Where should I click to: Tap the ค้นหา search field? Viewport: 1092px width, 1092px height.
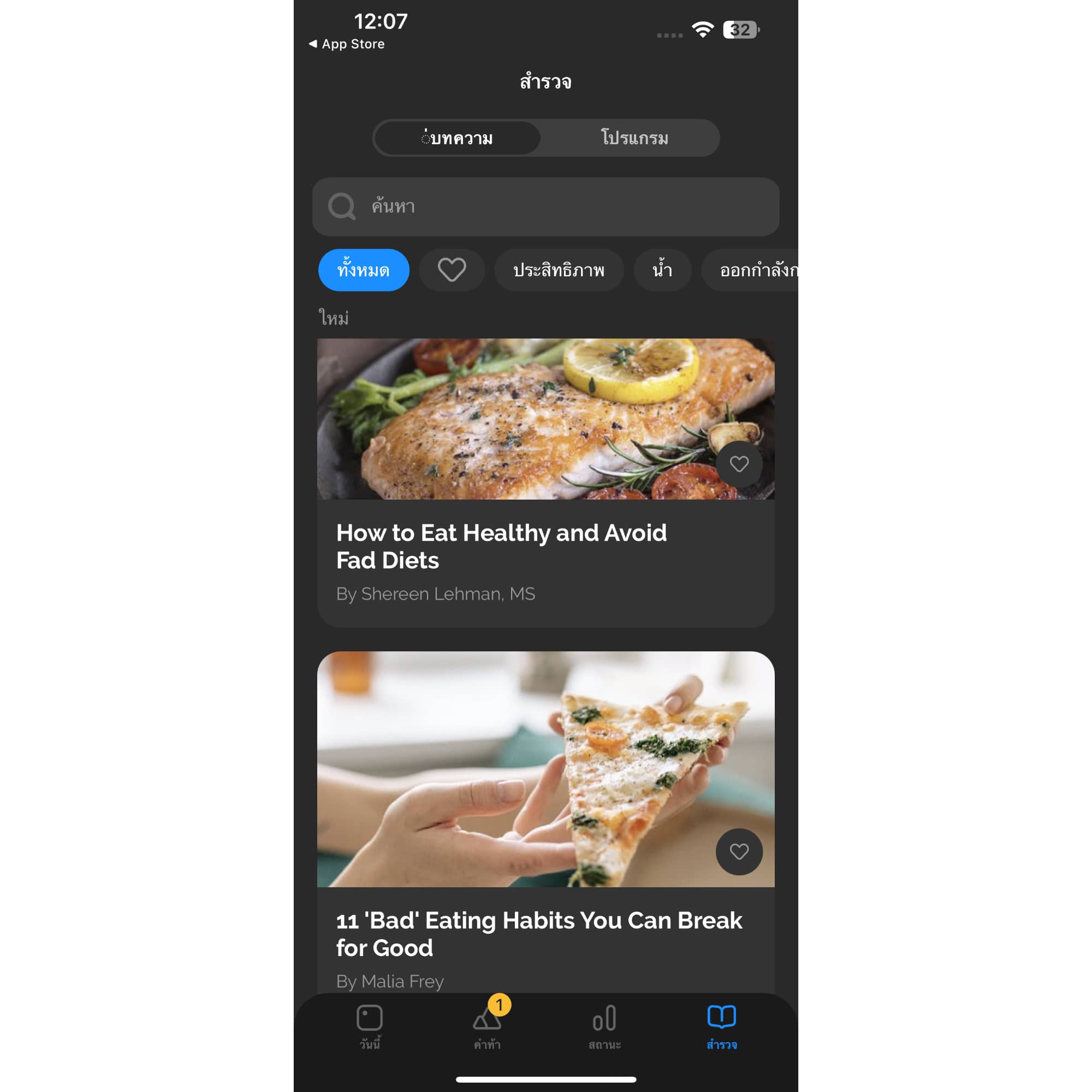tap(545, 207)
